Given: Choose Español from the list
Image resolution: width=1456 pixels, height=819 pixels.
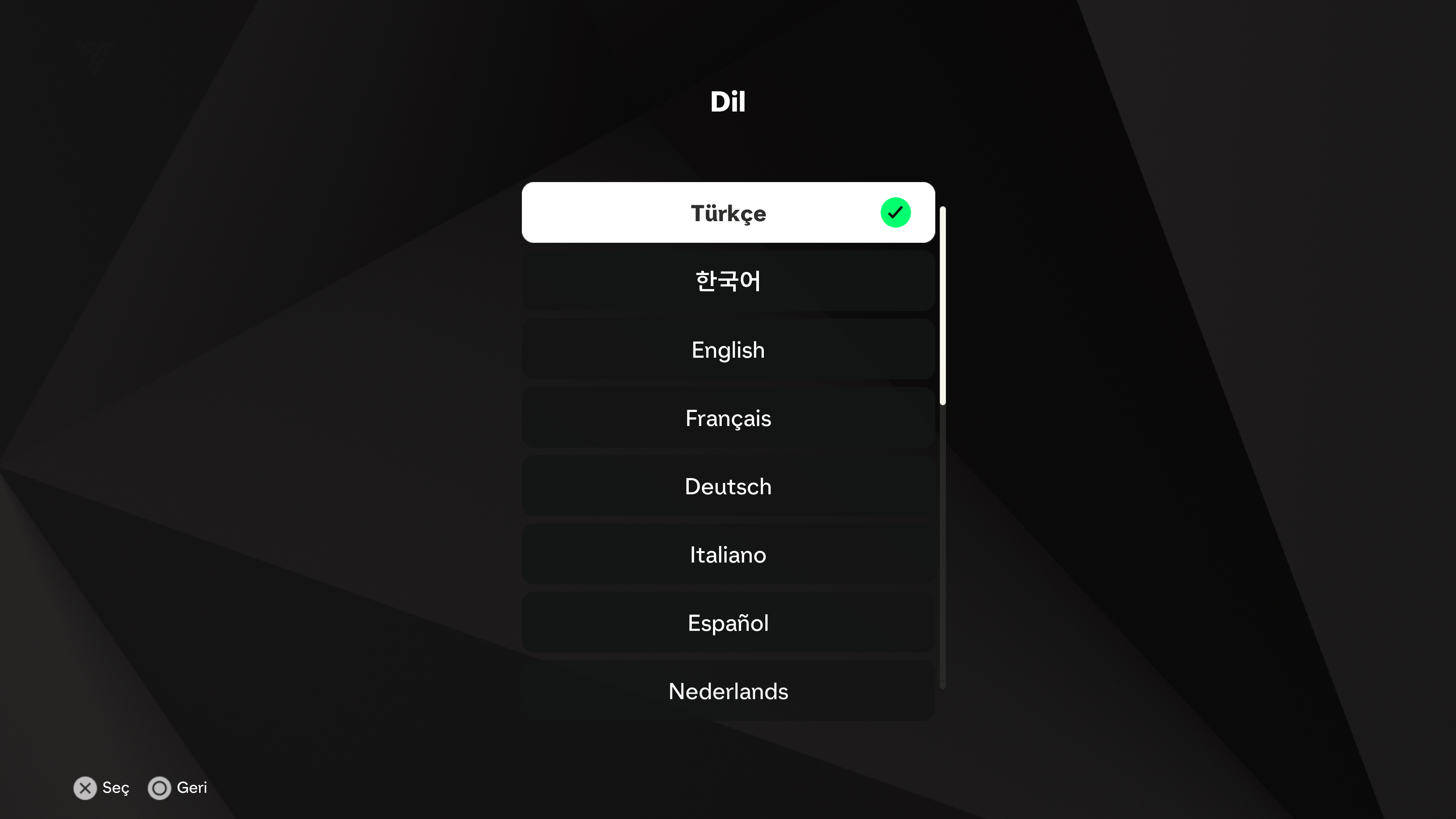Looking at the screenshot, I should [727, 623].
